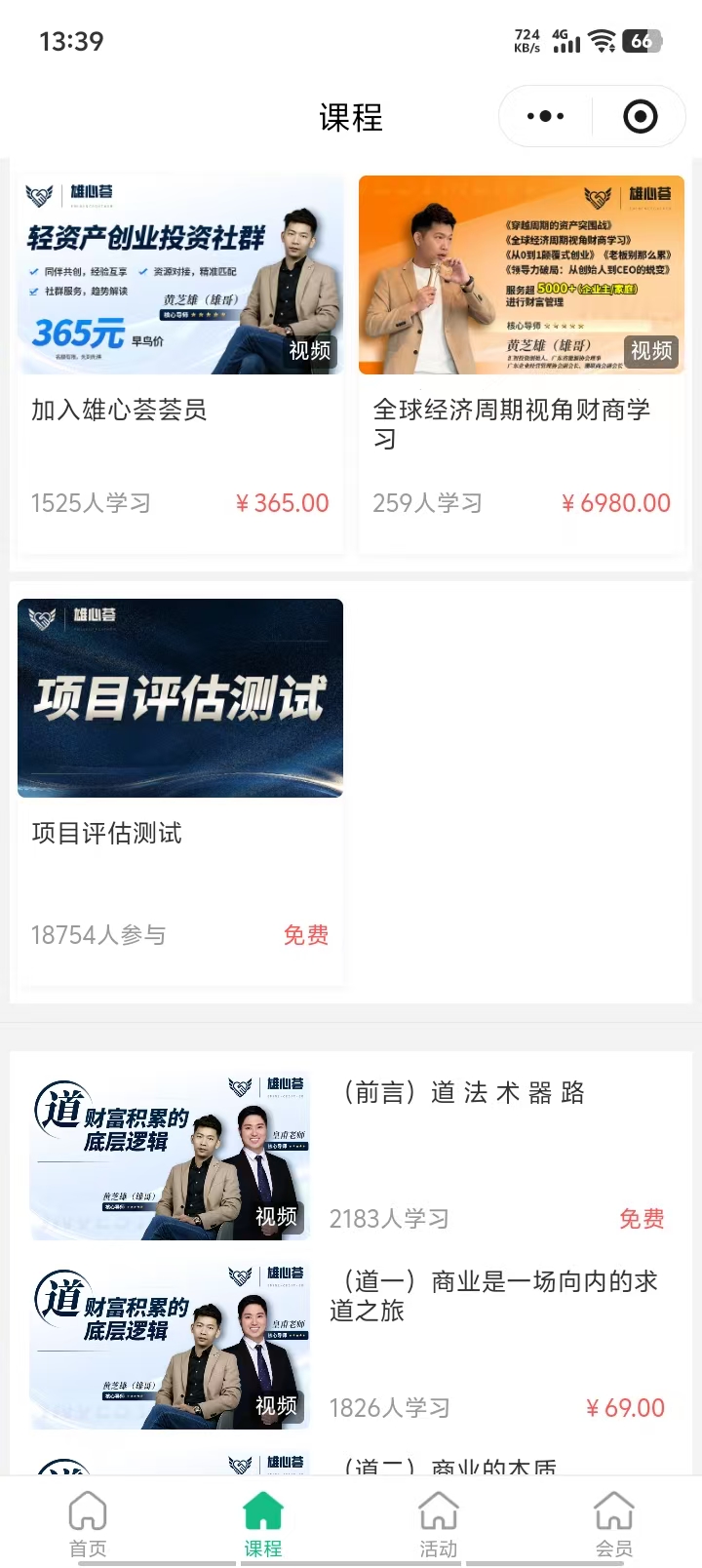Go to the 活动 tab
Screen dimensions: 702x1568
click(x=439, y=1523)
